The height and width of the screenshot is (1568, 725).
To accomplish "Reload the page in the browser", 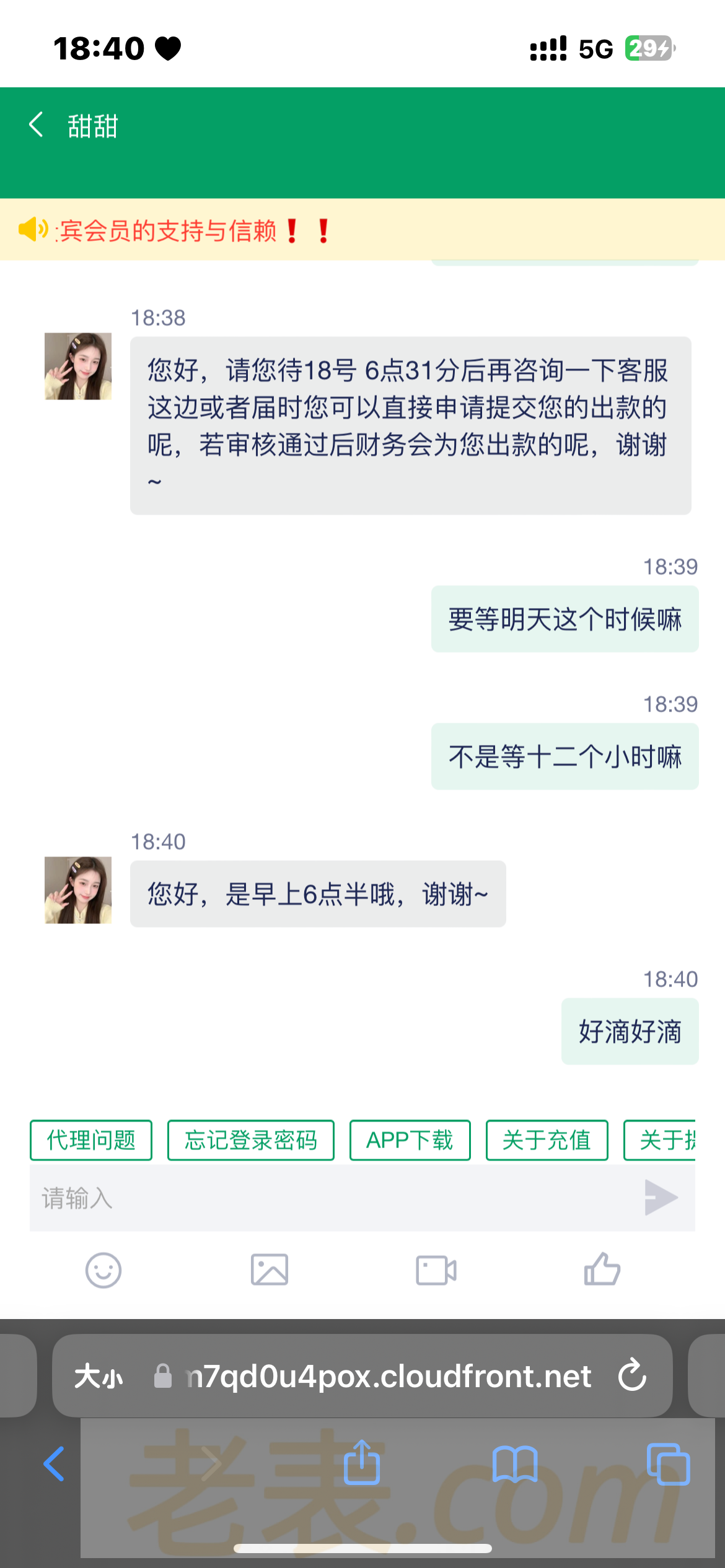I will [x=632, y=1375].
